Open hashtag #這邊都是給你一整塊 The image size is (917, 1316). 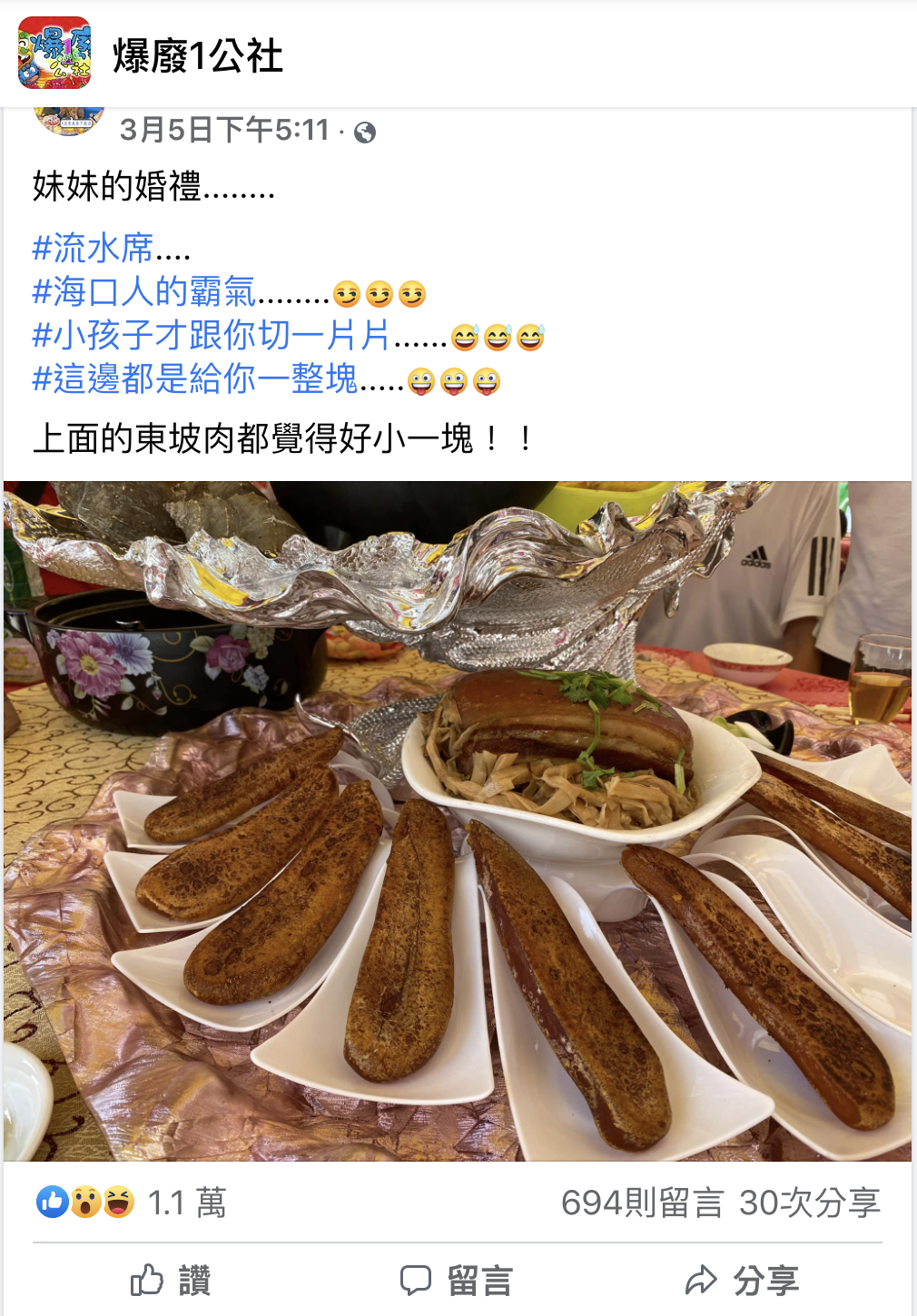point(195,378)
